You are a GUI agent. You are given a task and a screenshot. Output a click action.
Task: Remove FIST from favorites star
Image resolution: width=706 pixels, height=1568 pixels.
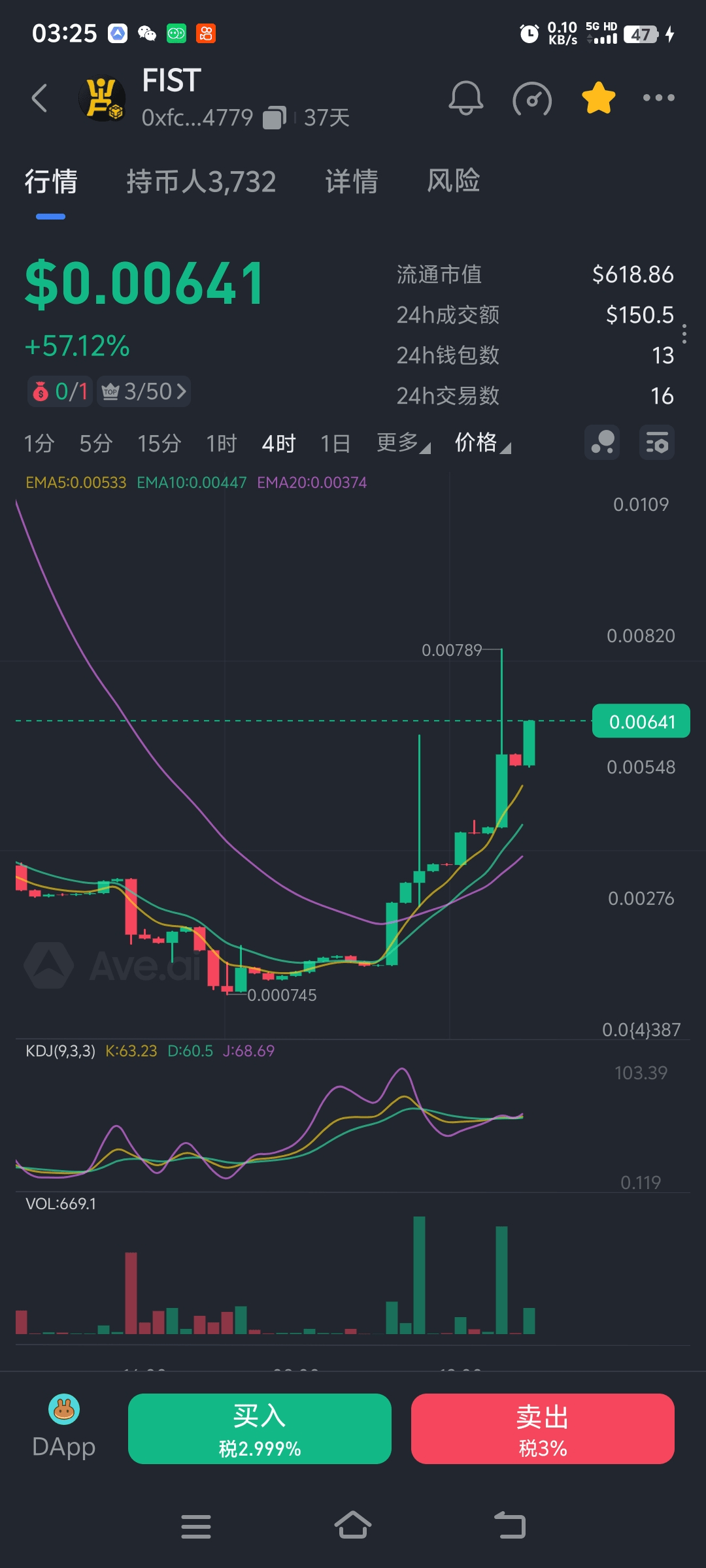click(x=598, y=99)
